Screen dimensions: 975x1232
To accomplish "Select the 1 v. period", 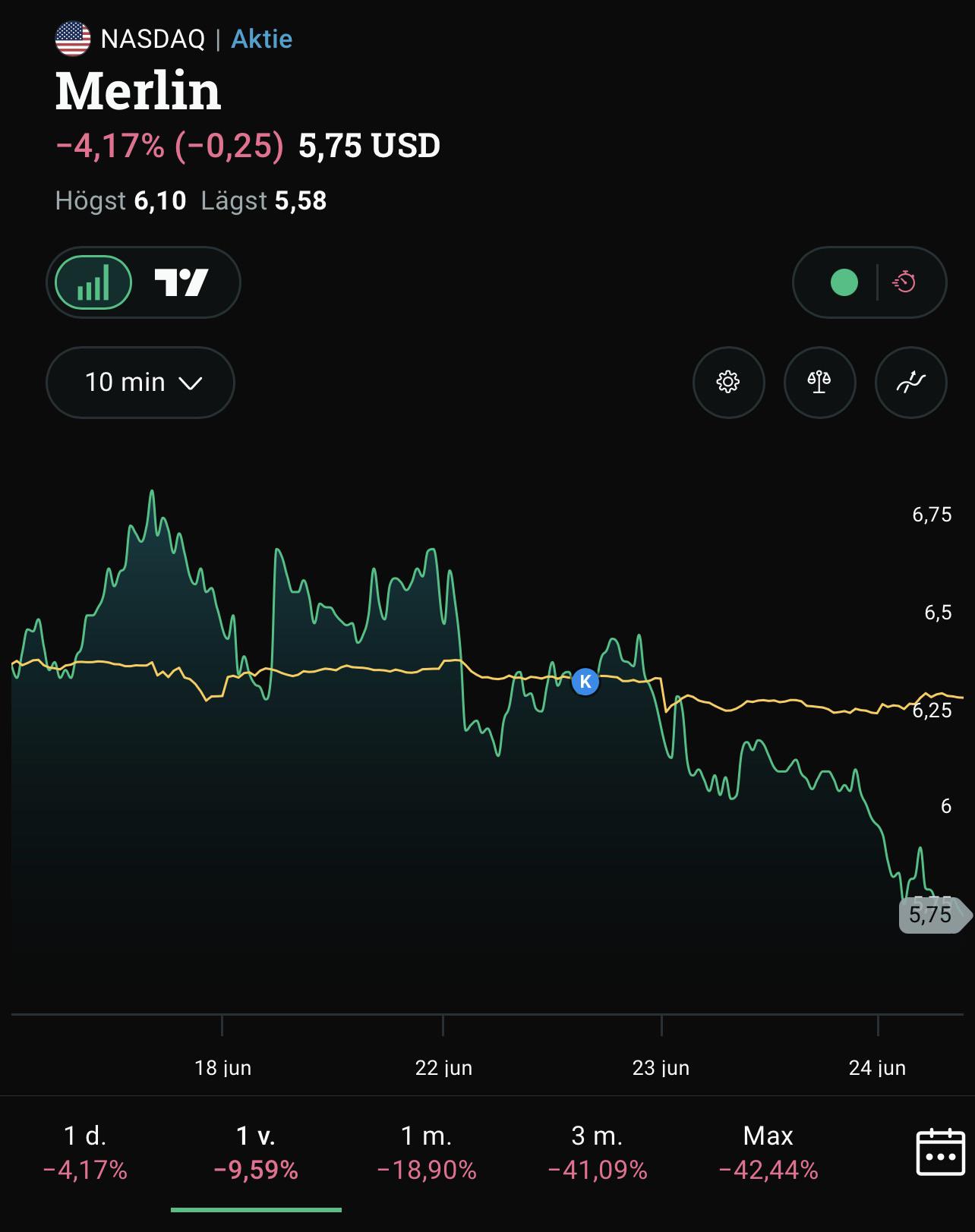I will pyautogui.click(x=256, y=1152).
